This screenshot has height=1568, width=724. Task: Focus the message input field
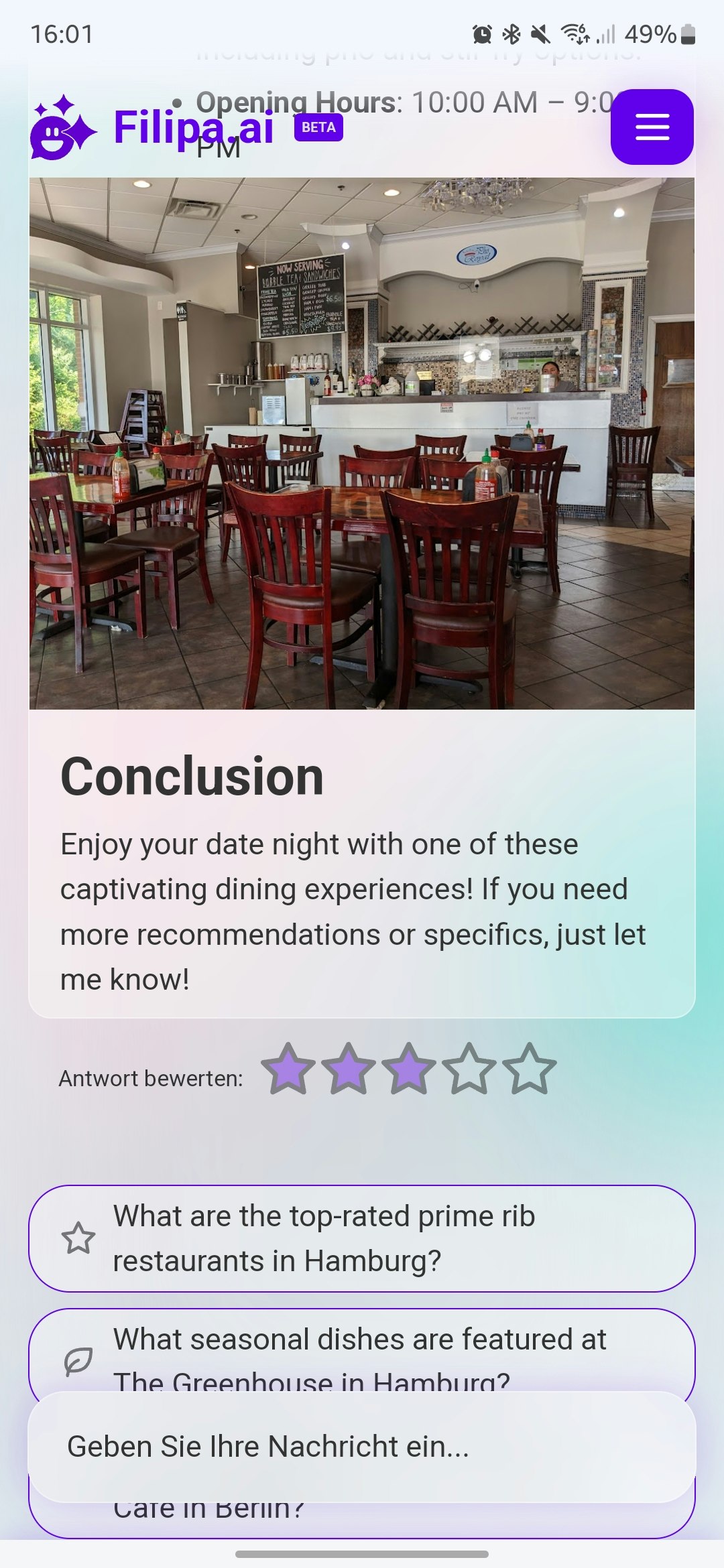[362, 1447]
